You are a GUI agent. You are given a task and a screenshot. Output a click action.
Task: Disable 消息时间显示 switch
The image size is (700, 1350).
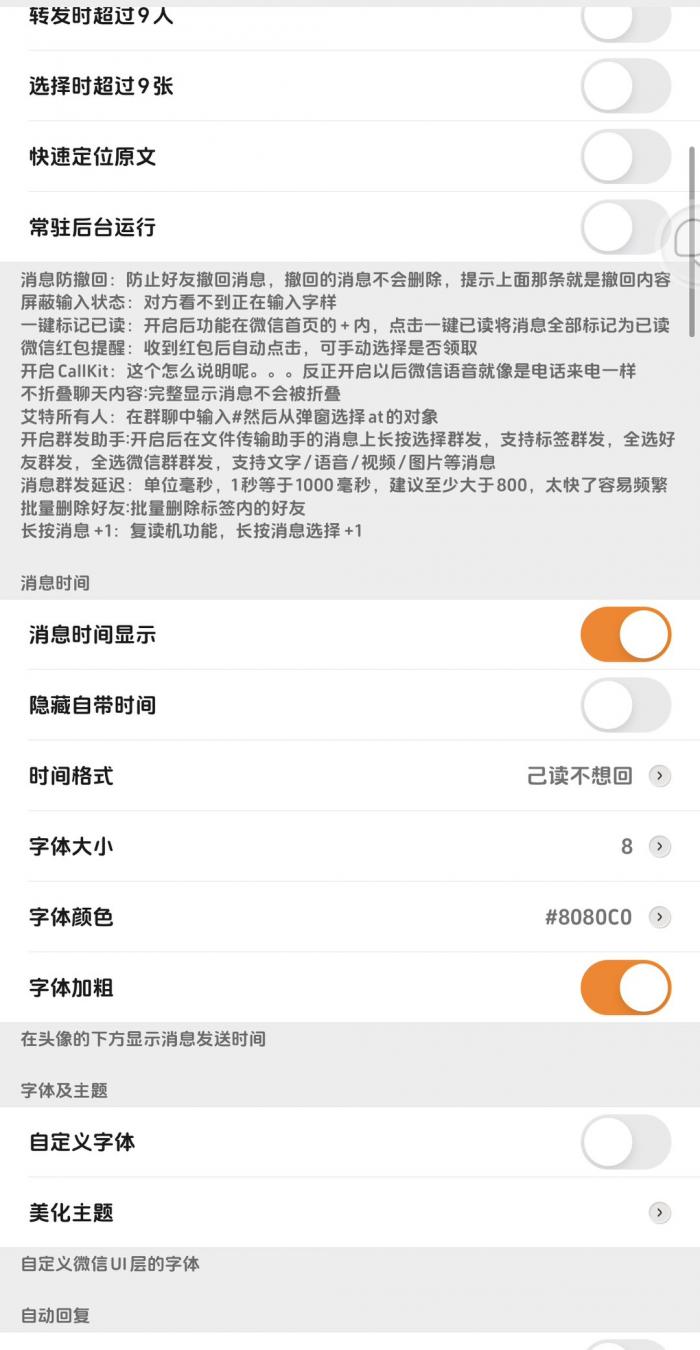625,635
